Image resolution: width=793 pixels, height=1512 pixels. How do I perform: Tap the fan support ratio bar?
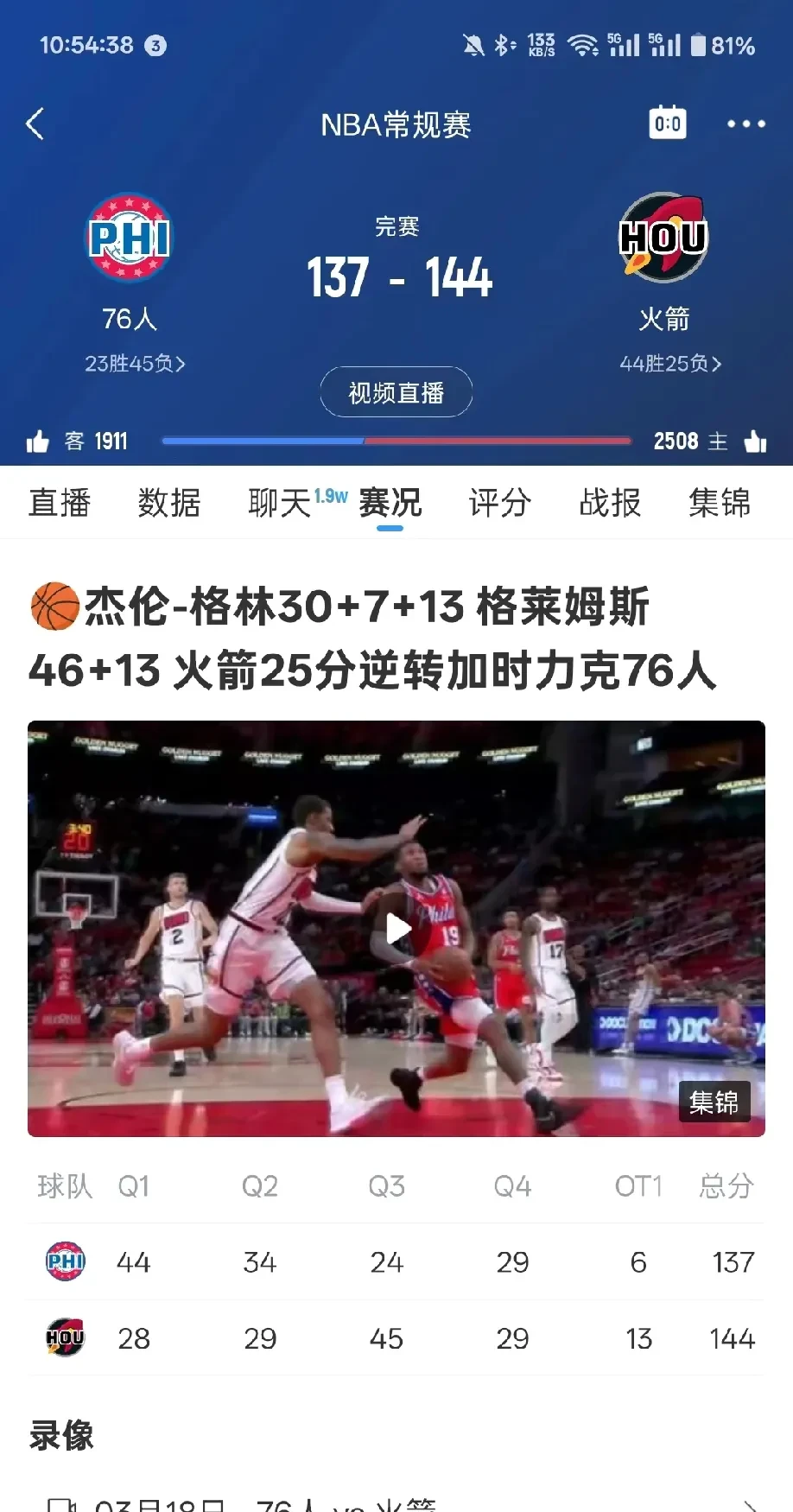[396, 441]
